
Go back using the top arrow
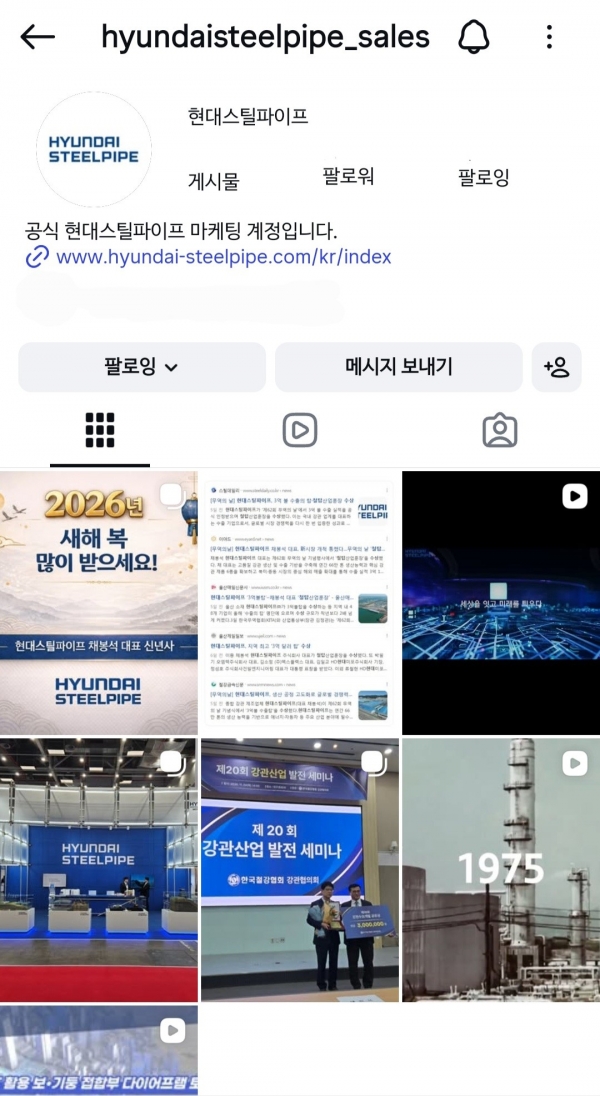38,38
